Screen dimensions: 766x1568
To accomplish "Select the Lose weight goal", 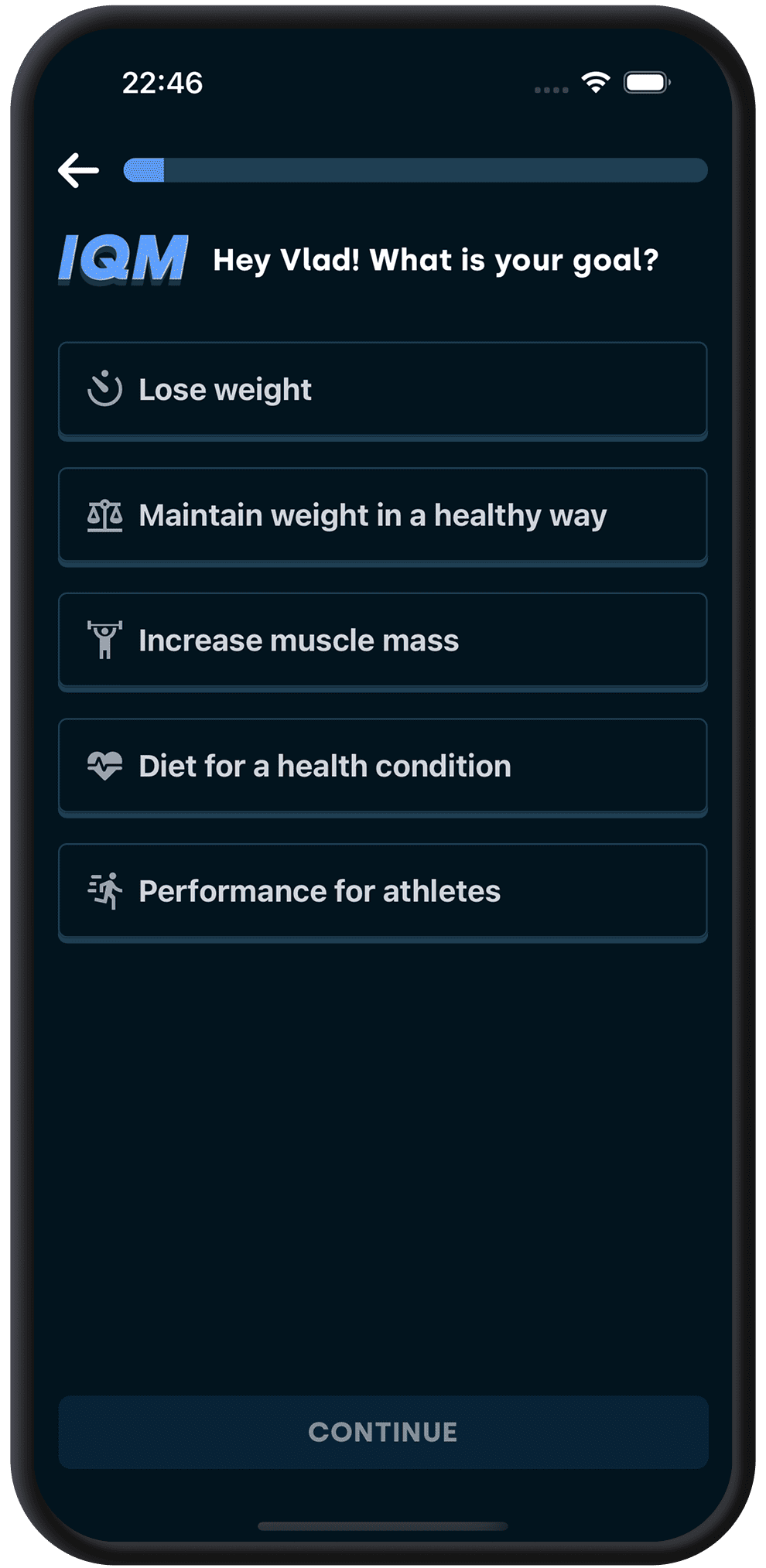I will click(x=382, y=390).
